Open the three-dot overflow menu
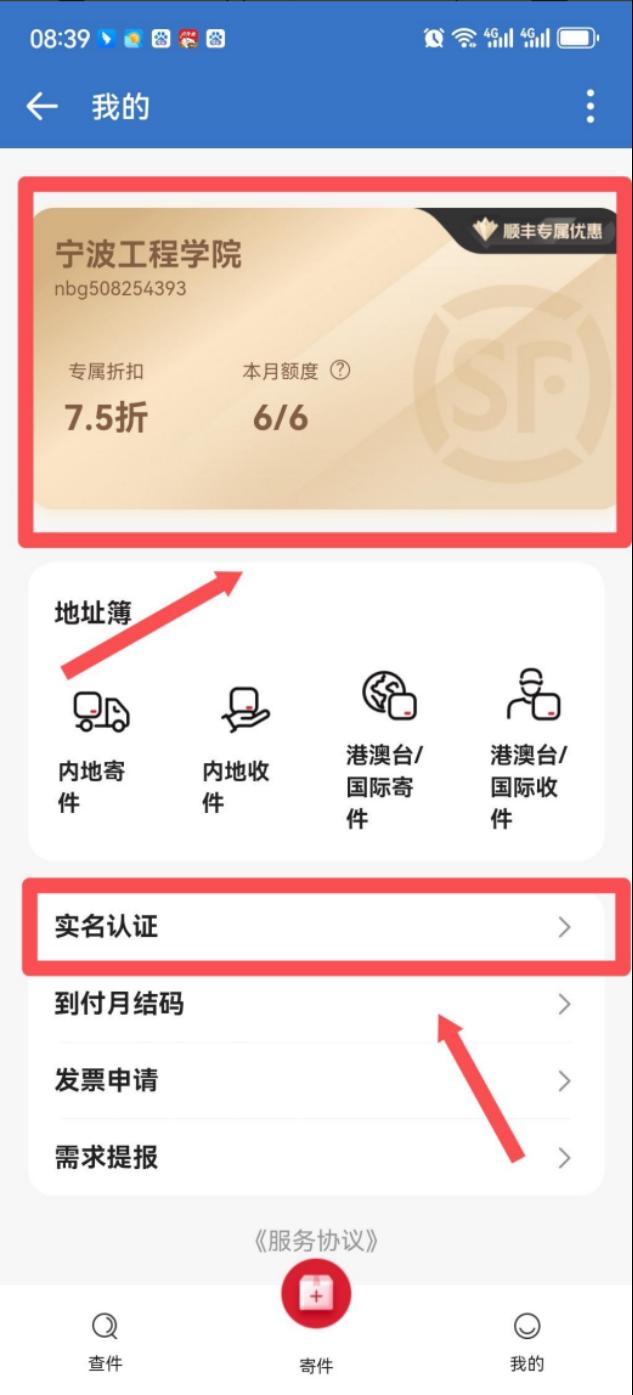633x1395 pixels. pos(590,106)
